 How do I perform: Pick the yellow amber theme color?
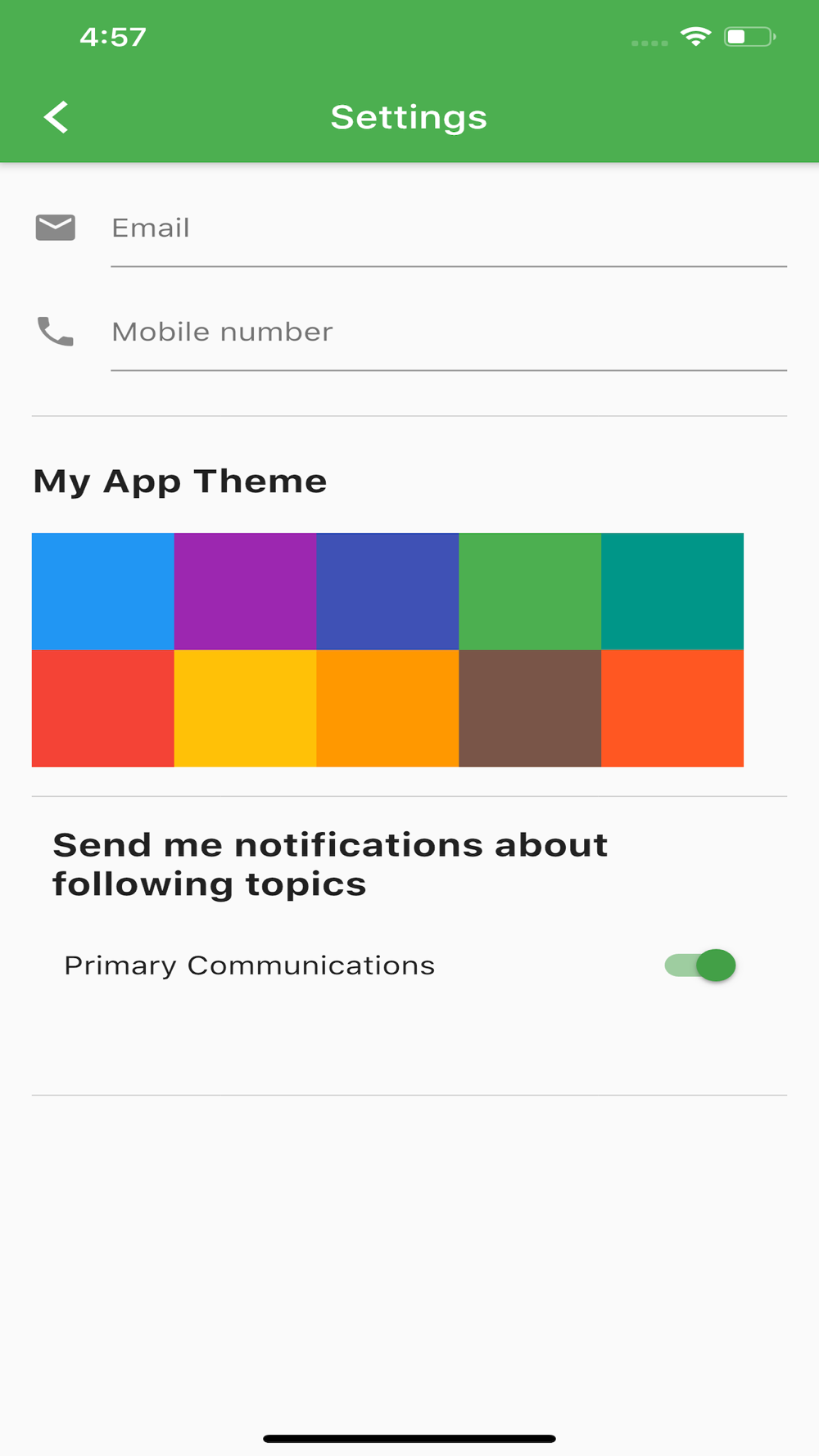246,708
